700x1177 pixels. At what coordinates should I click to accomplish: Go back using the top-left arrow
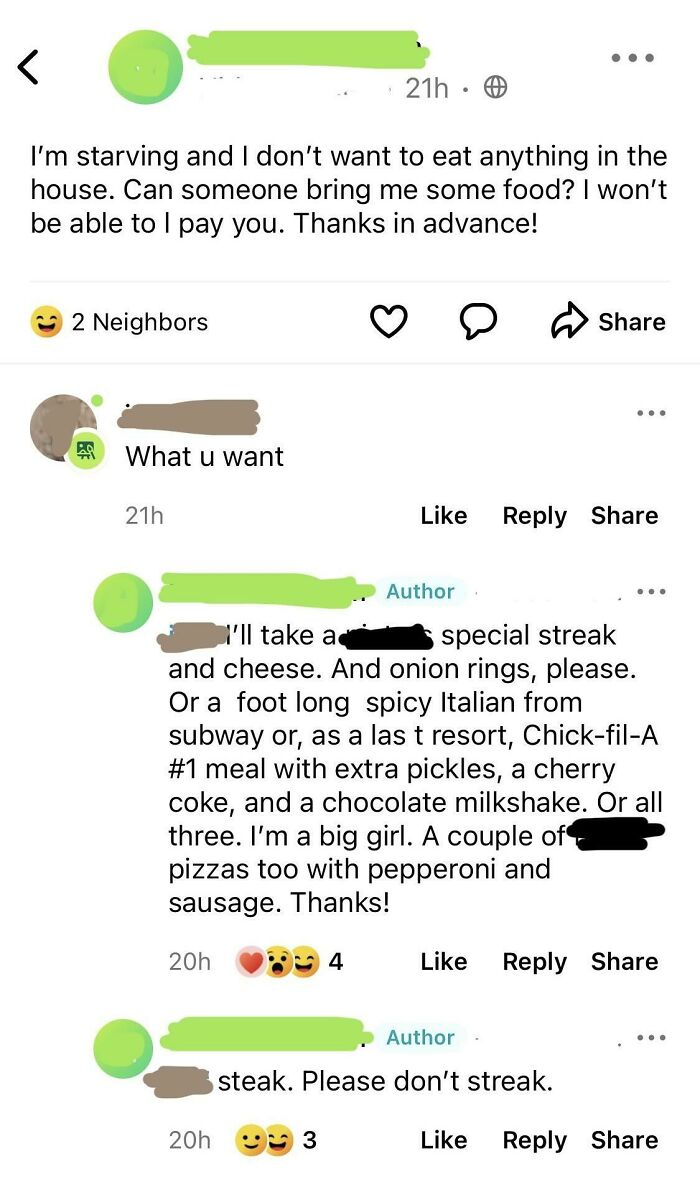(x=29, y=67)
